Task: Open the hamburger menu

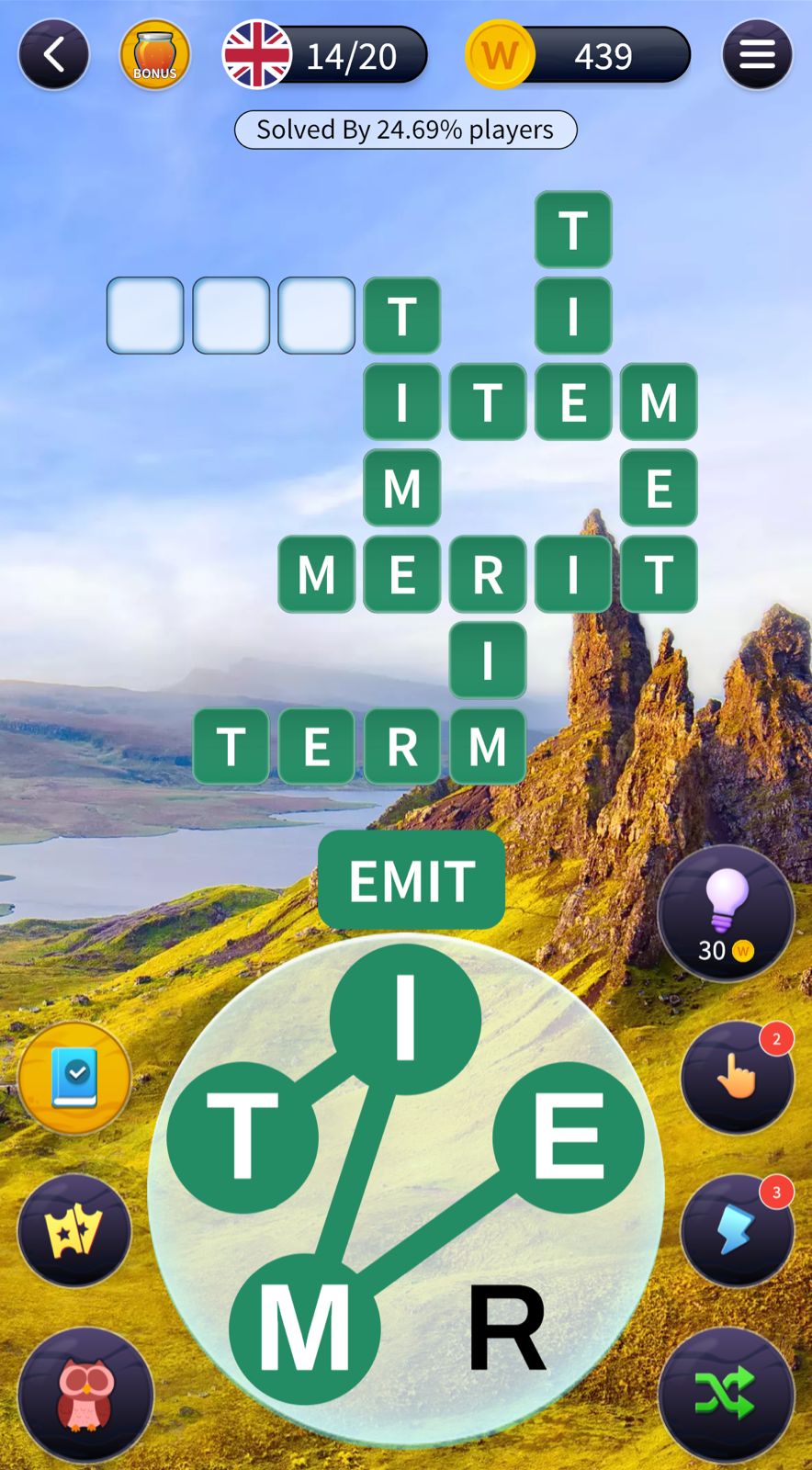Action: coord(757,55)
